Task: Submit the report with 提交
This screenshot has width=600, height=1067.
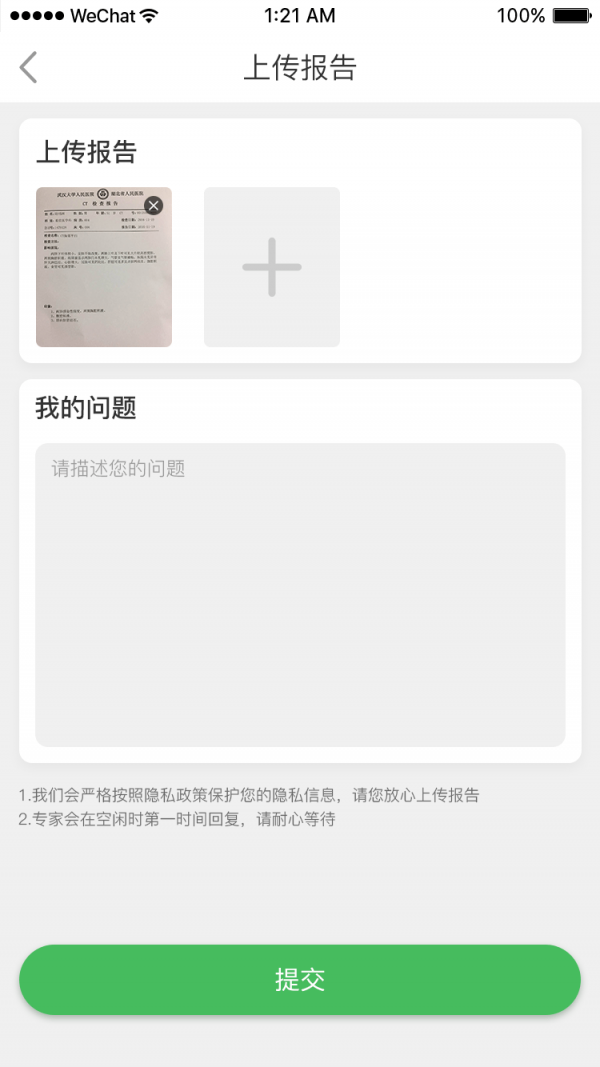Action: click(x=300, y=979)
